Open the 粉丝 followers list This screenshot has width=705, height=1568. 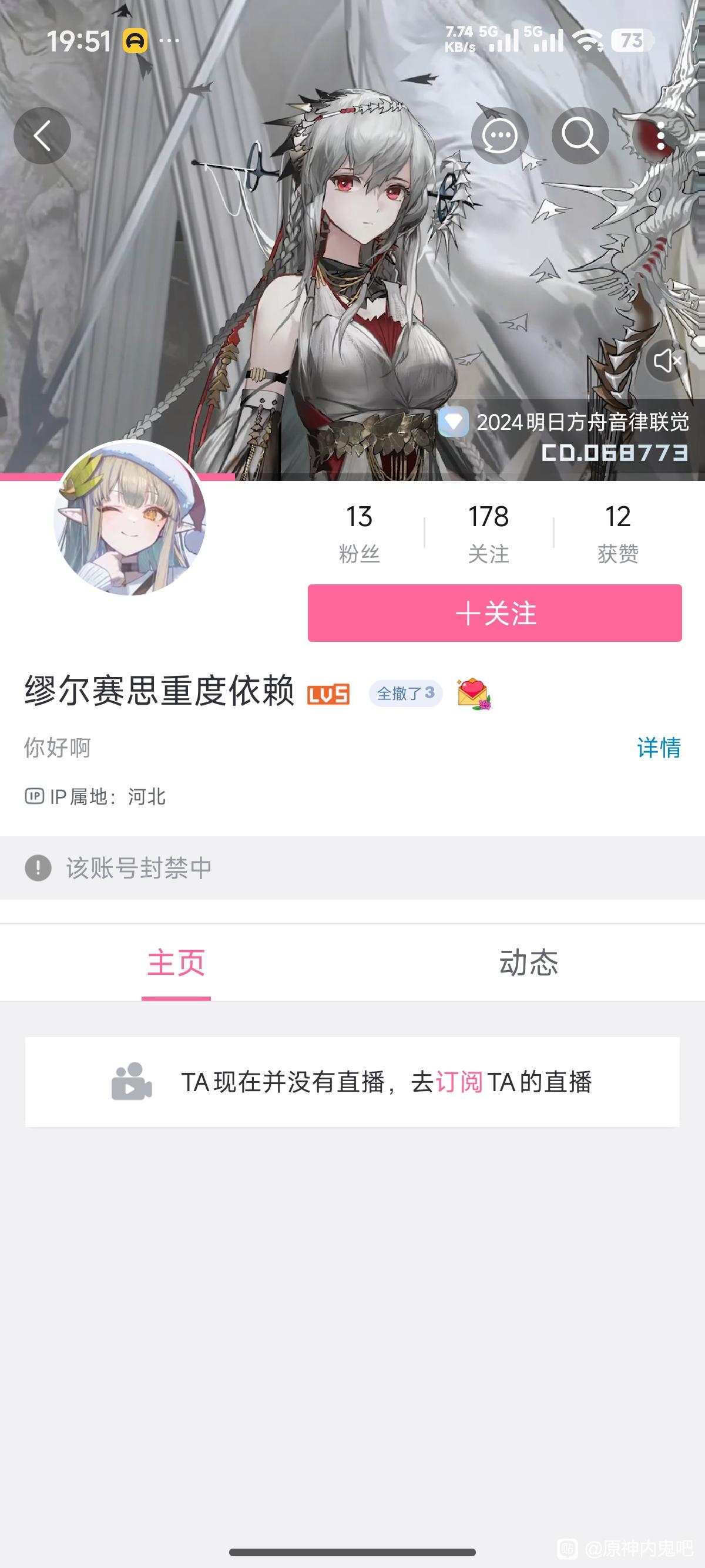coord(359,533)
